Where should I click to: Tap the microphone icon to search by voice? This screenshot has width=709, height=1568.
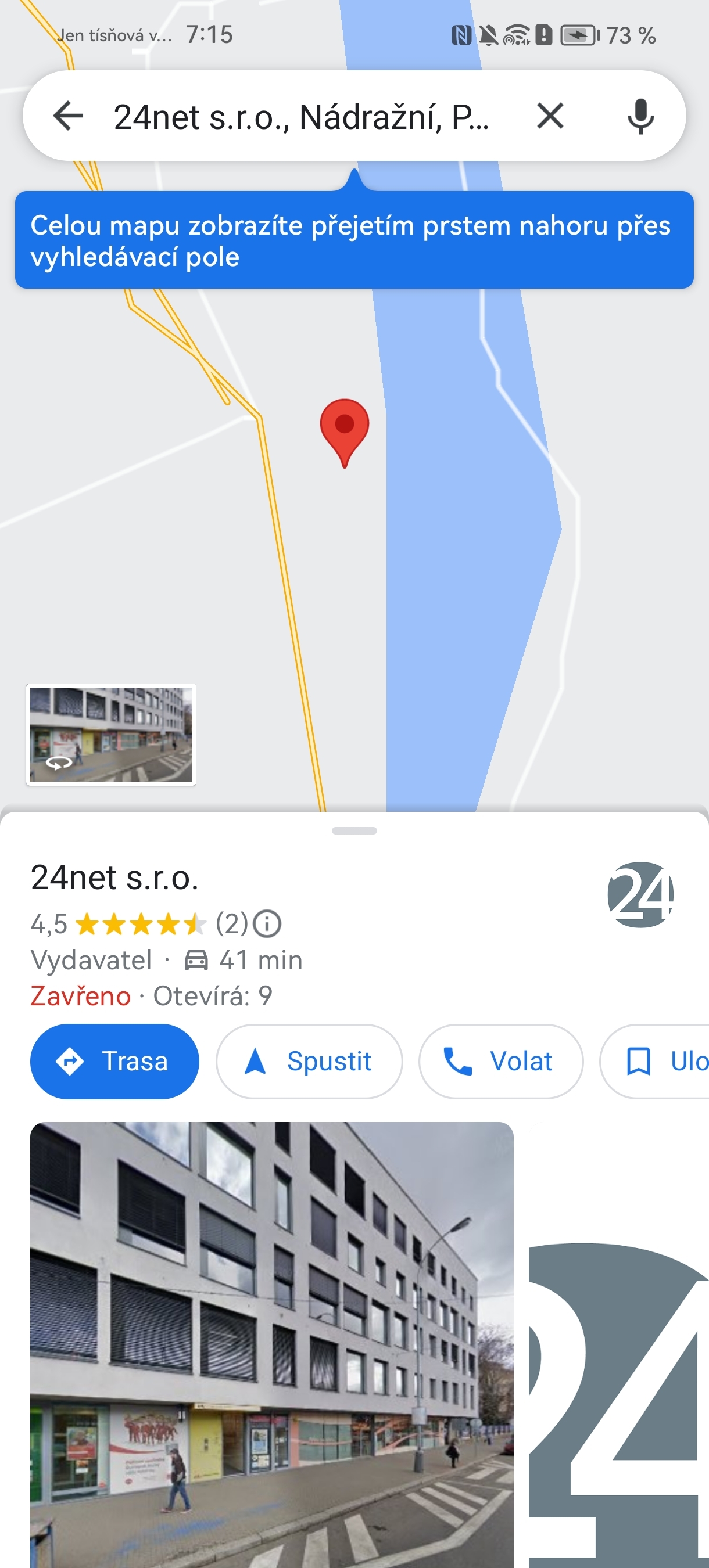(642, 116)
